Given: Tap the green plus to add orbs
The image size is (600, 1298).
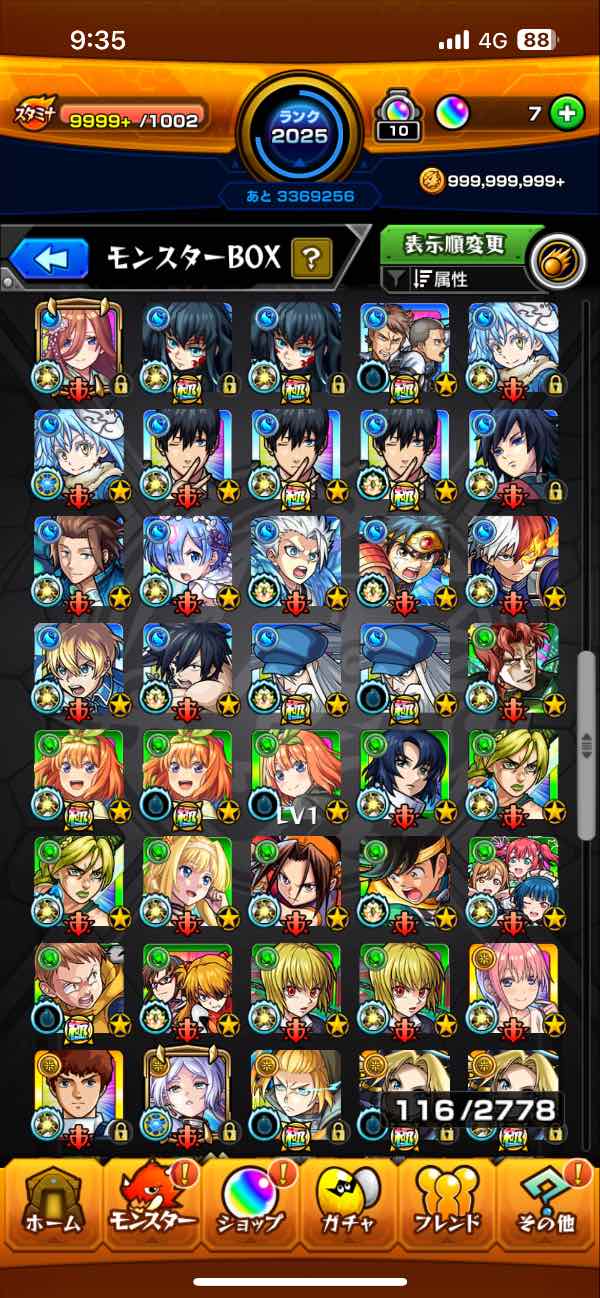Looking at the screenshot, I should 567,114.
